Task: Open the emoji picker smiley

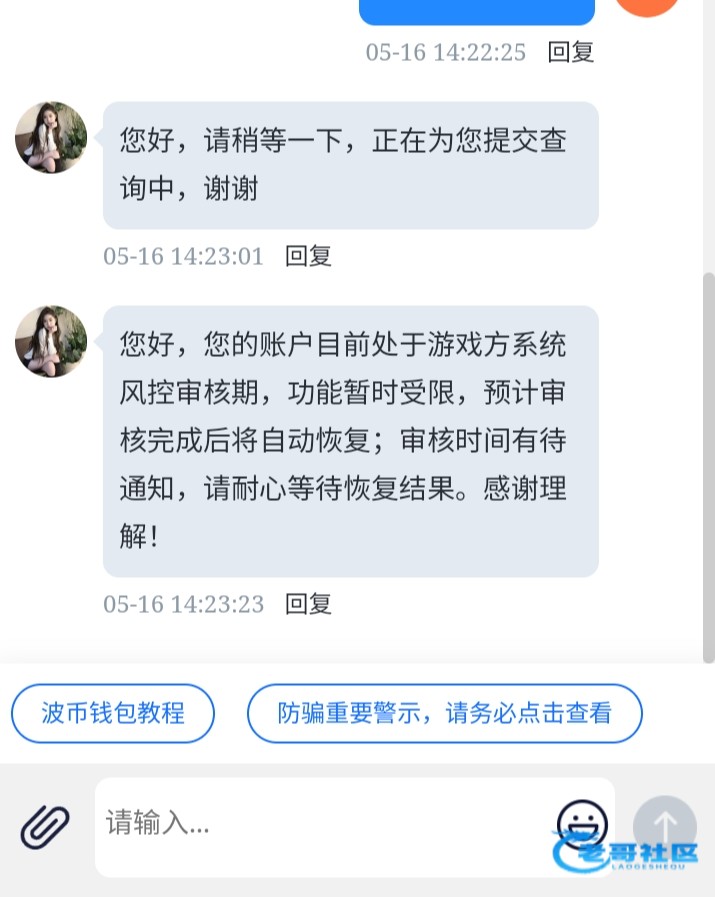Action: [582, 825]
